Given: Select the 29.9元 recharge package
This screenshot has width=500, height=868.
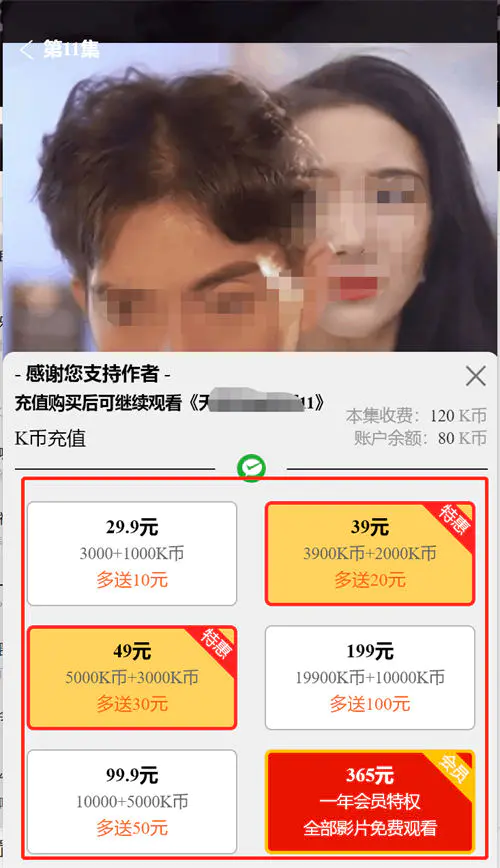Looking at the screenshot, I should click(132, 554).
